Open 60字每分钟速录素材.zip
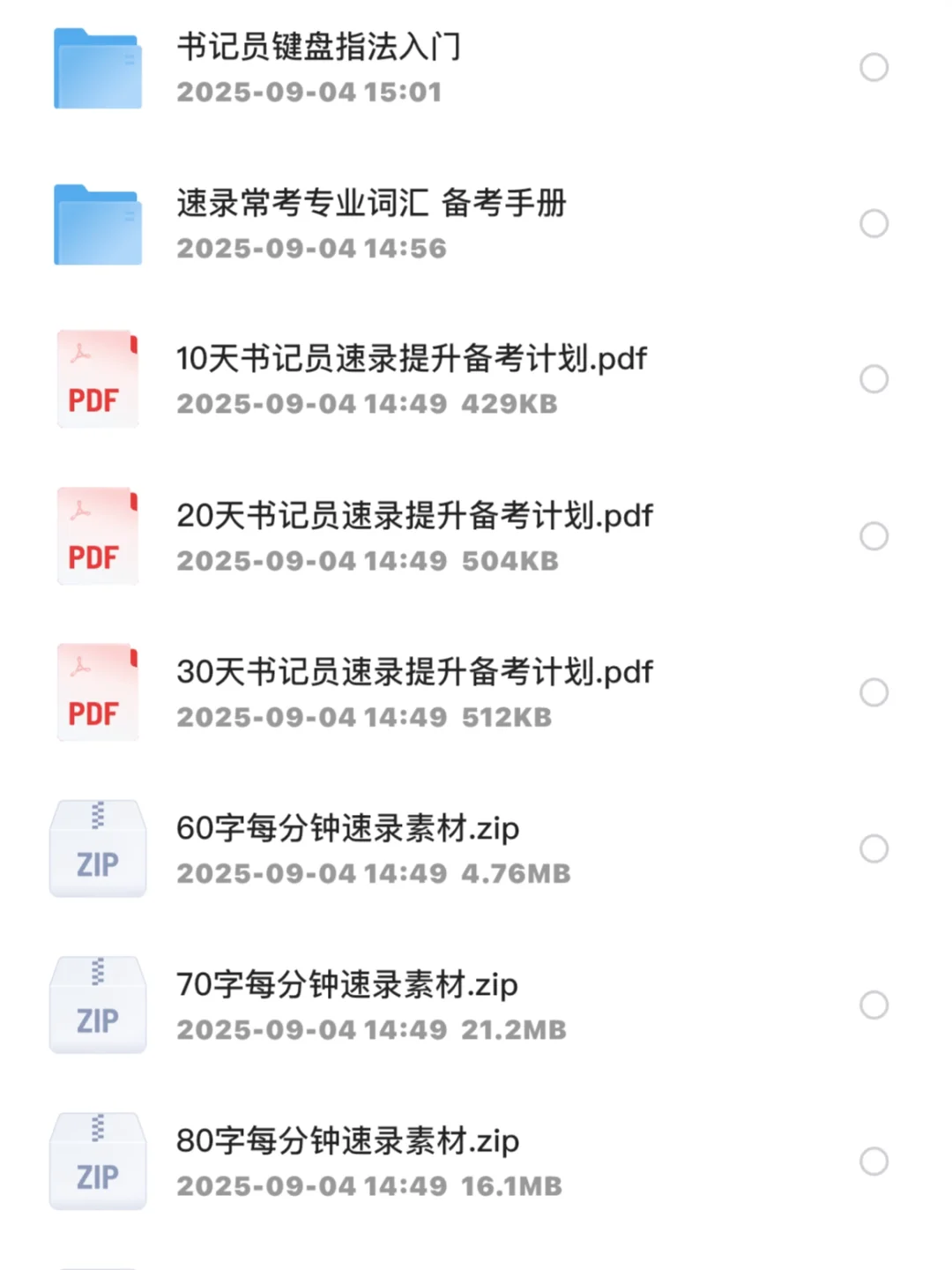The image size is (952, 1270). click(347, 828)
